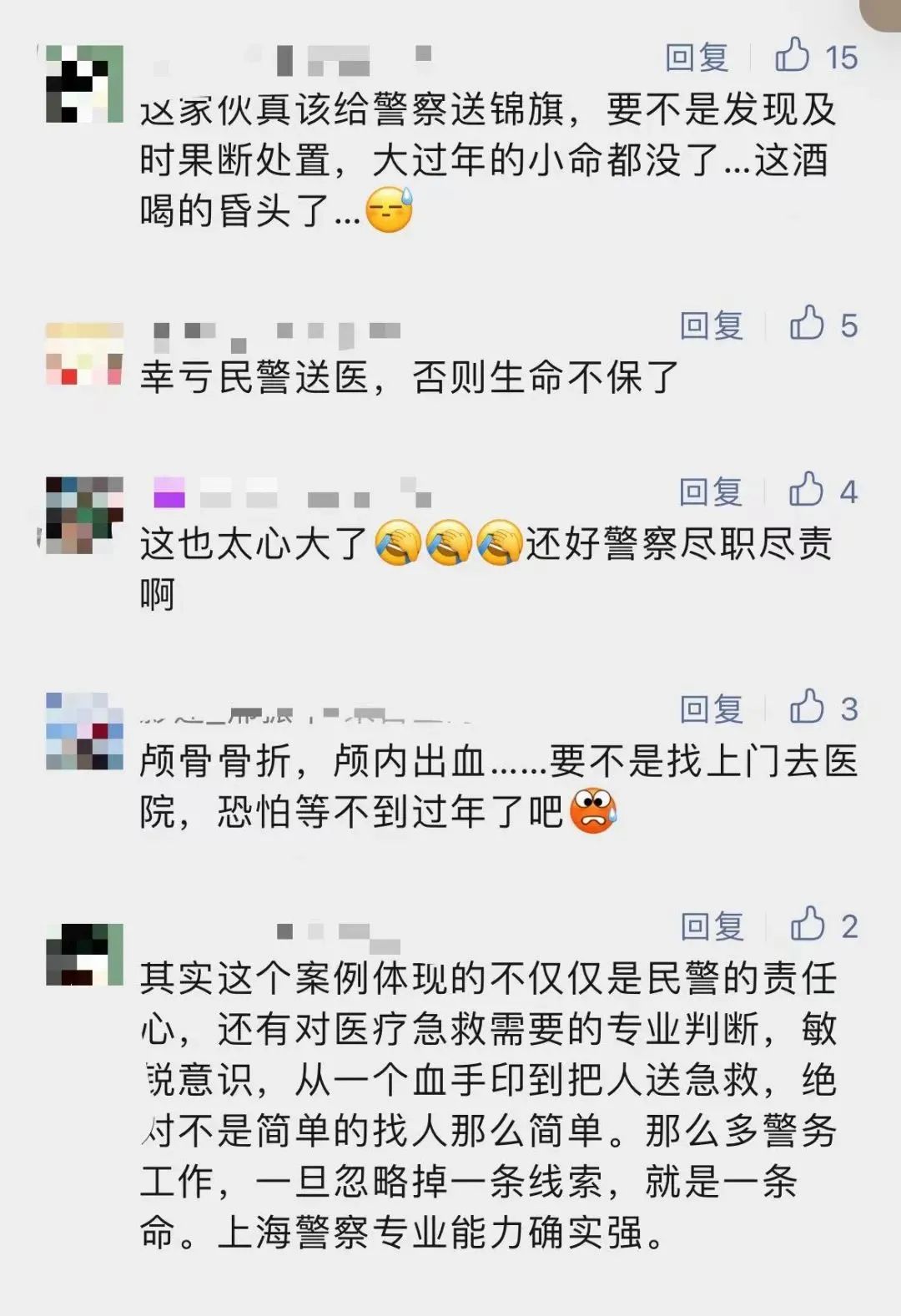Screen dimensions: 901x1316
Task: Reply to the 这也太心大了 comment
Action: coord(710,492)
